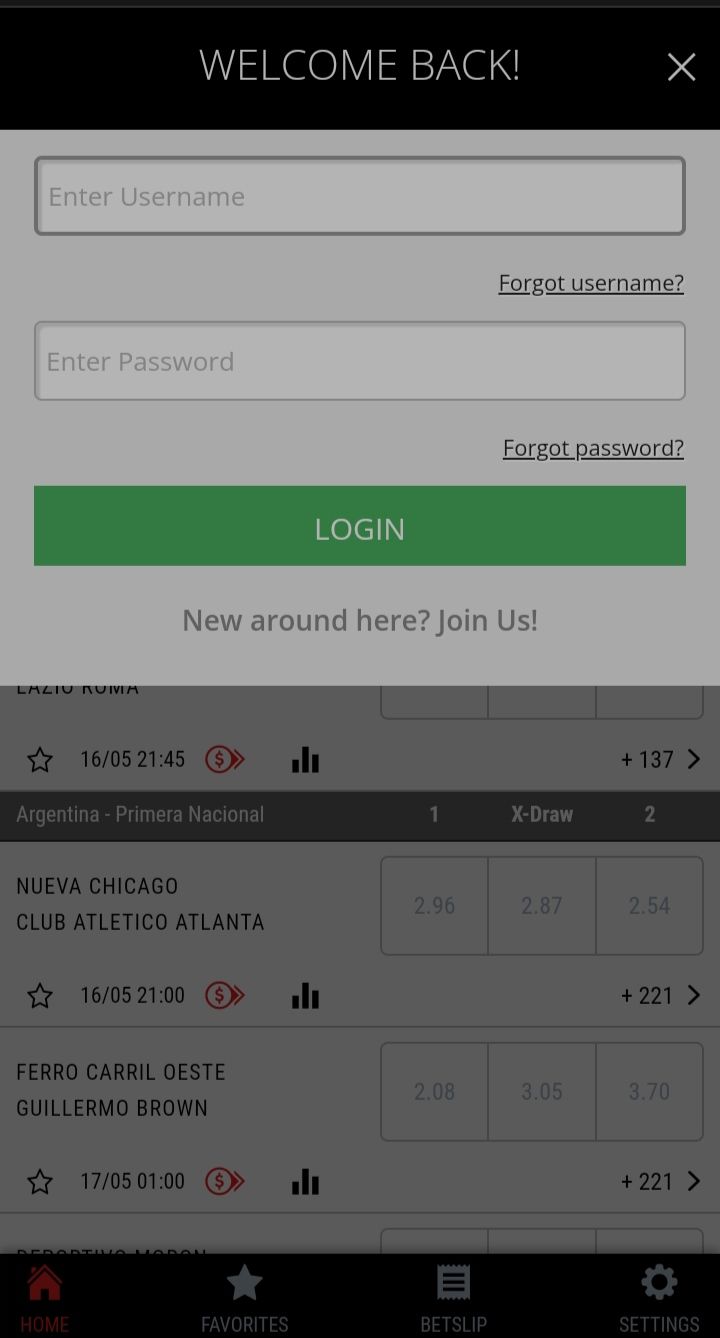Screen dimensions: 720x1338
Task: Star the Ferro Carril Oeste match
Action: (40, 1182)
